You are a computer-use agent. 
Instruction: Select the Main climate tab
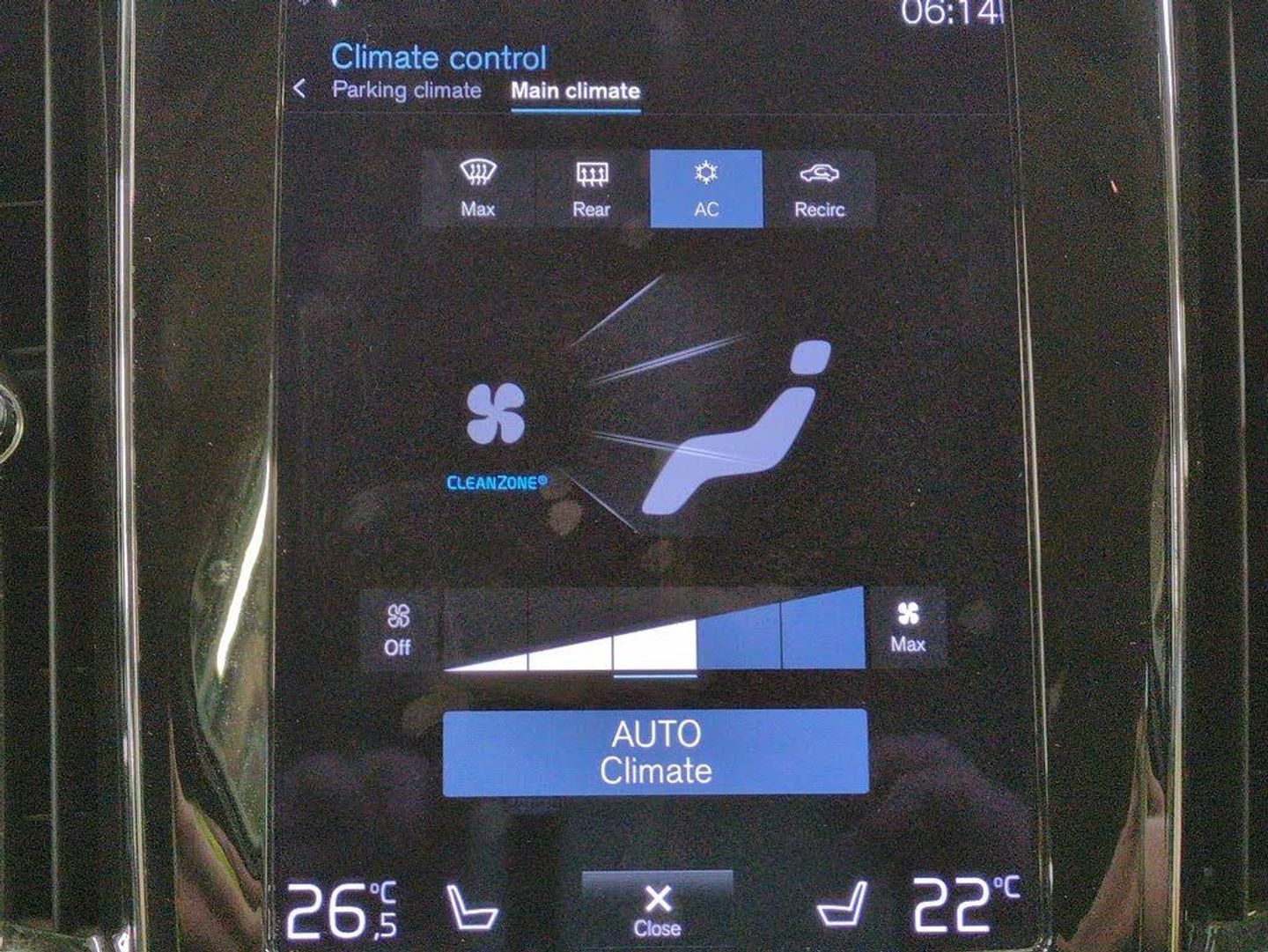pos(575,91)
